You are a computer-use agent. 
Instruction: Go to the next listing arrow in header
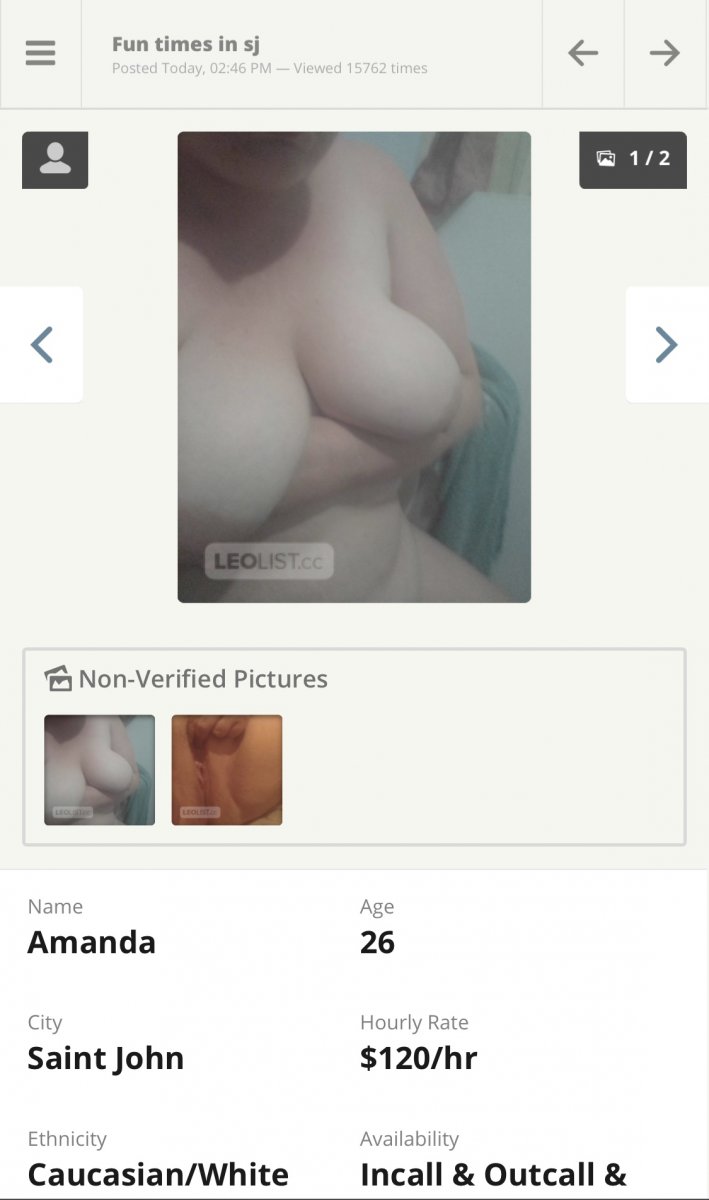pos(665,53)
